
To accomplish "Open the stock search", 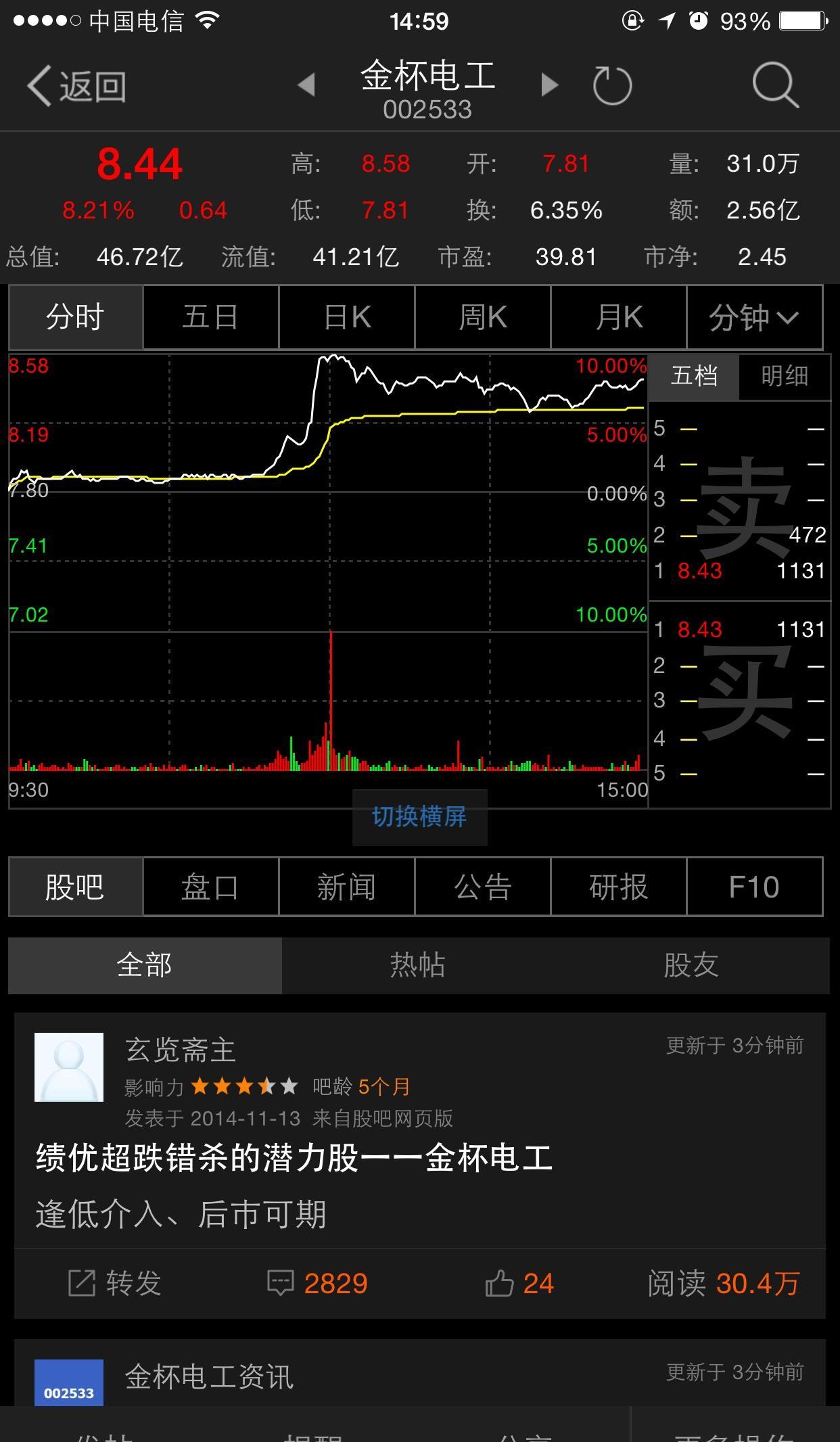I will [x=775, y=85].
